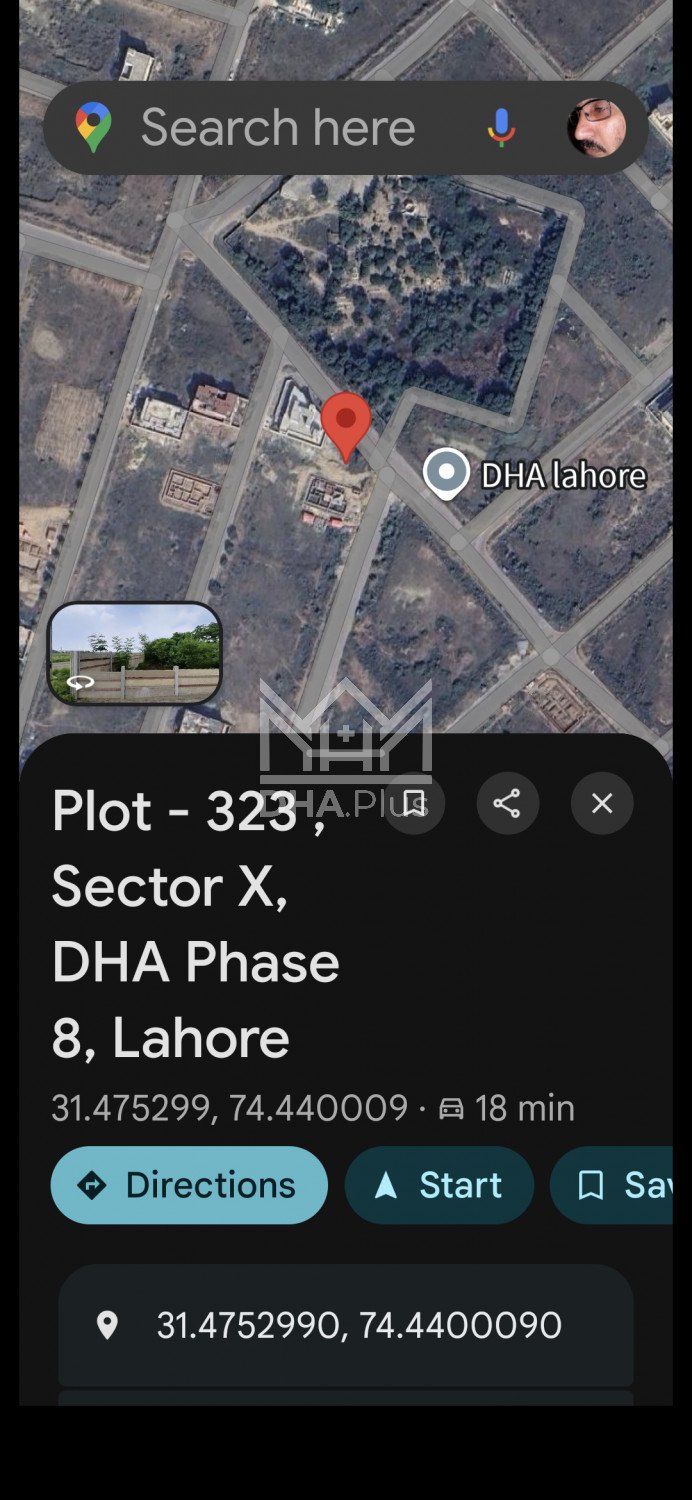Bookmark the place from the header icon
This screenshot has height=1500, width=692.
414,803
